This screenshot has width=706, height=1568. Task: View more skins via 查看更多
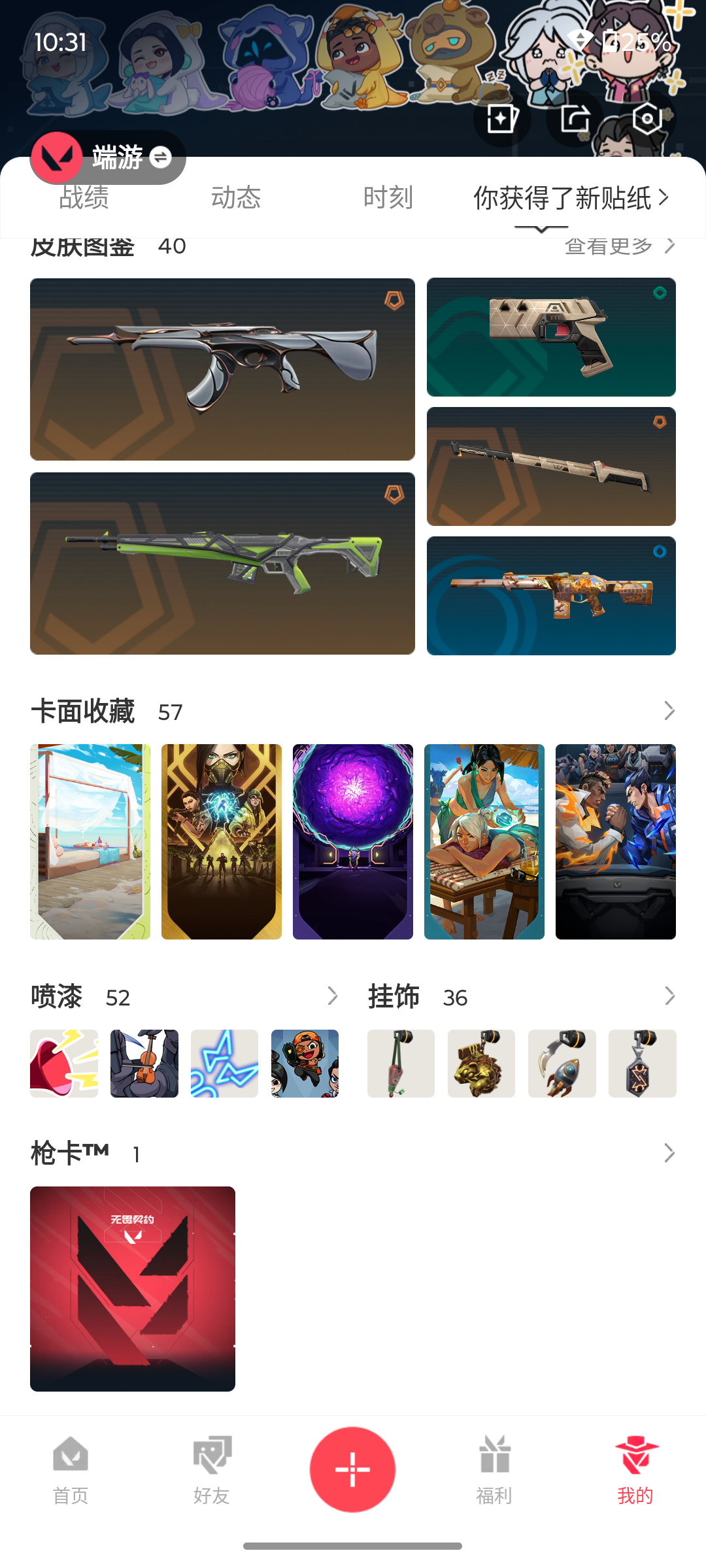(618, 246)
